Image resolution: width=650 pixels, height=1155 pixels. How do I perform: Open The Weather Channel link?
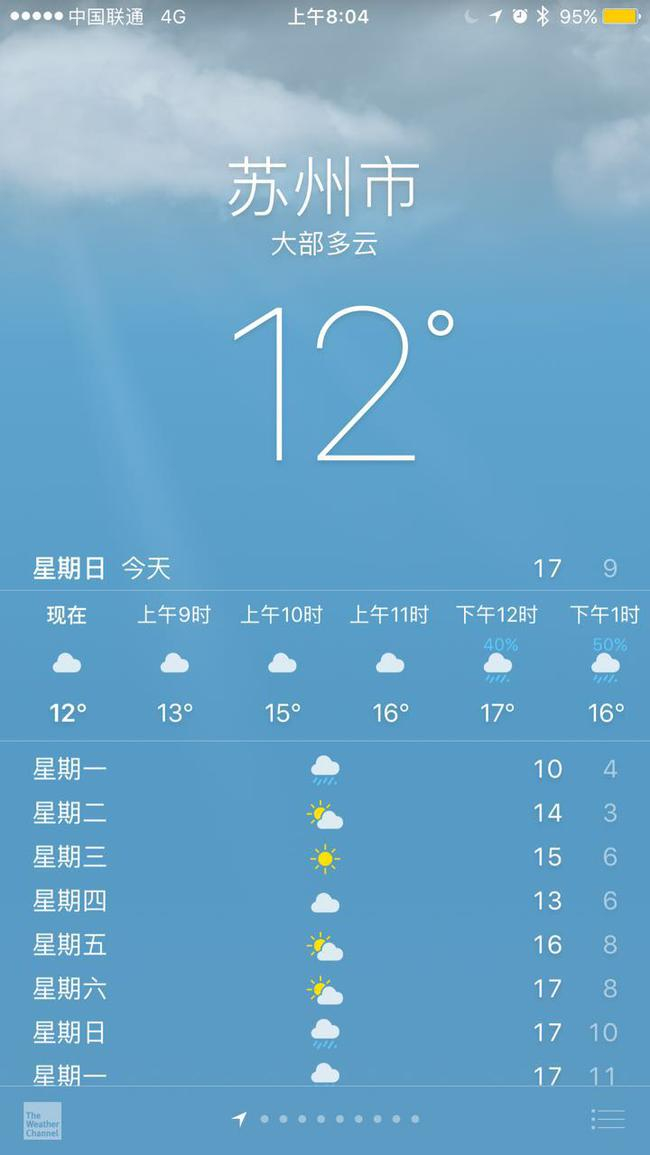point(42,1120)
